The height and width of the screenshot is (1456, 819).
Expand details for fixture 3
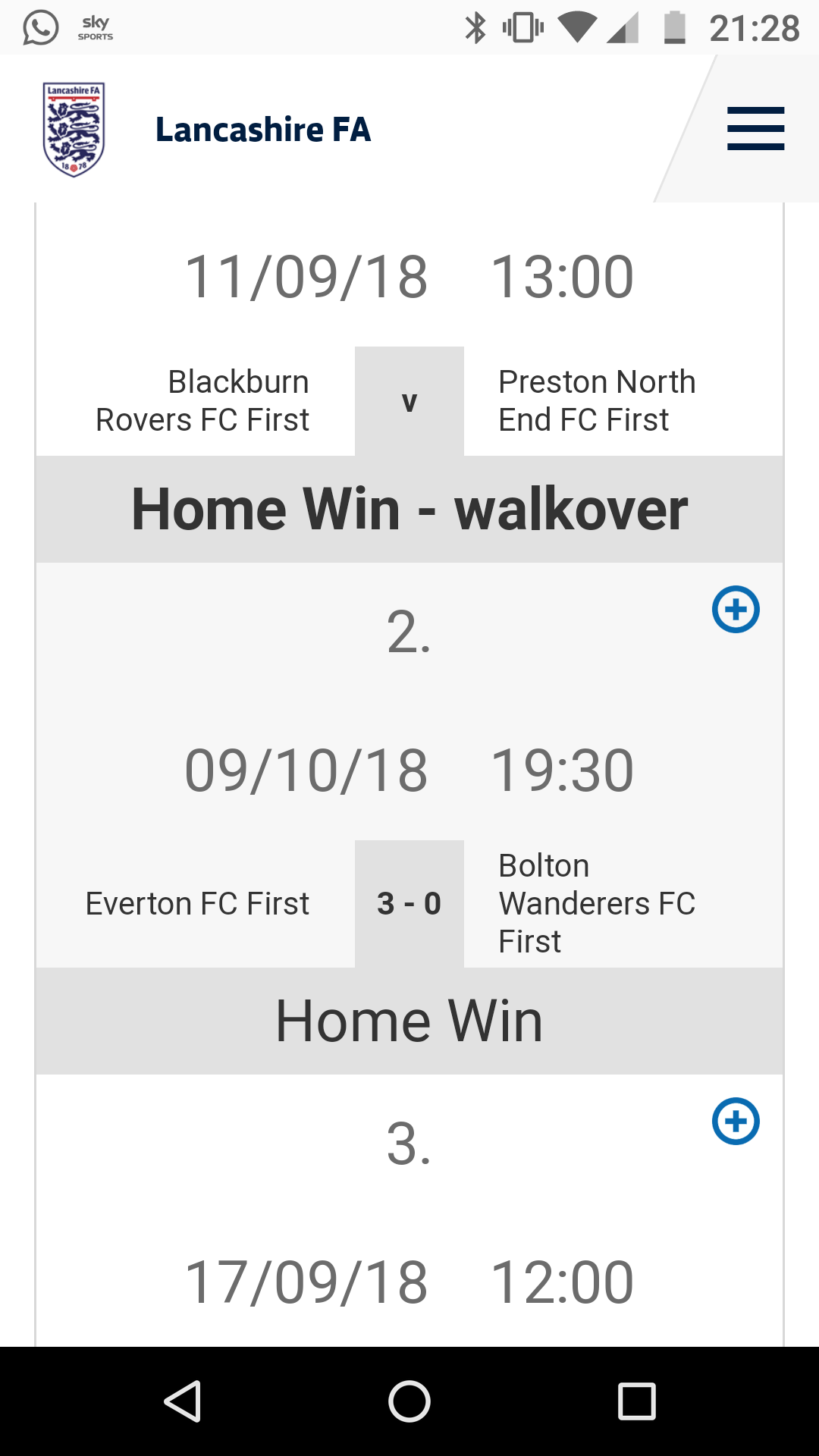tap(736, 1121)
